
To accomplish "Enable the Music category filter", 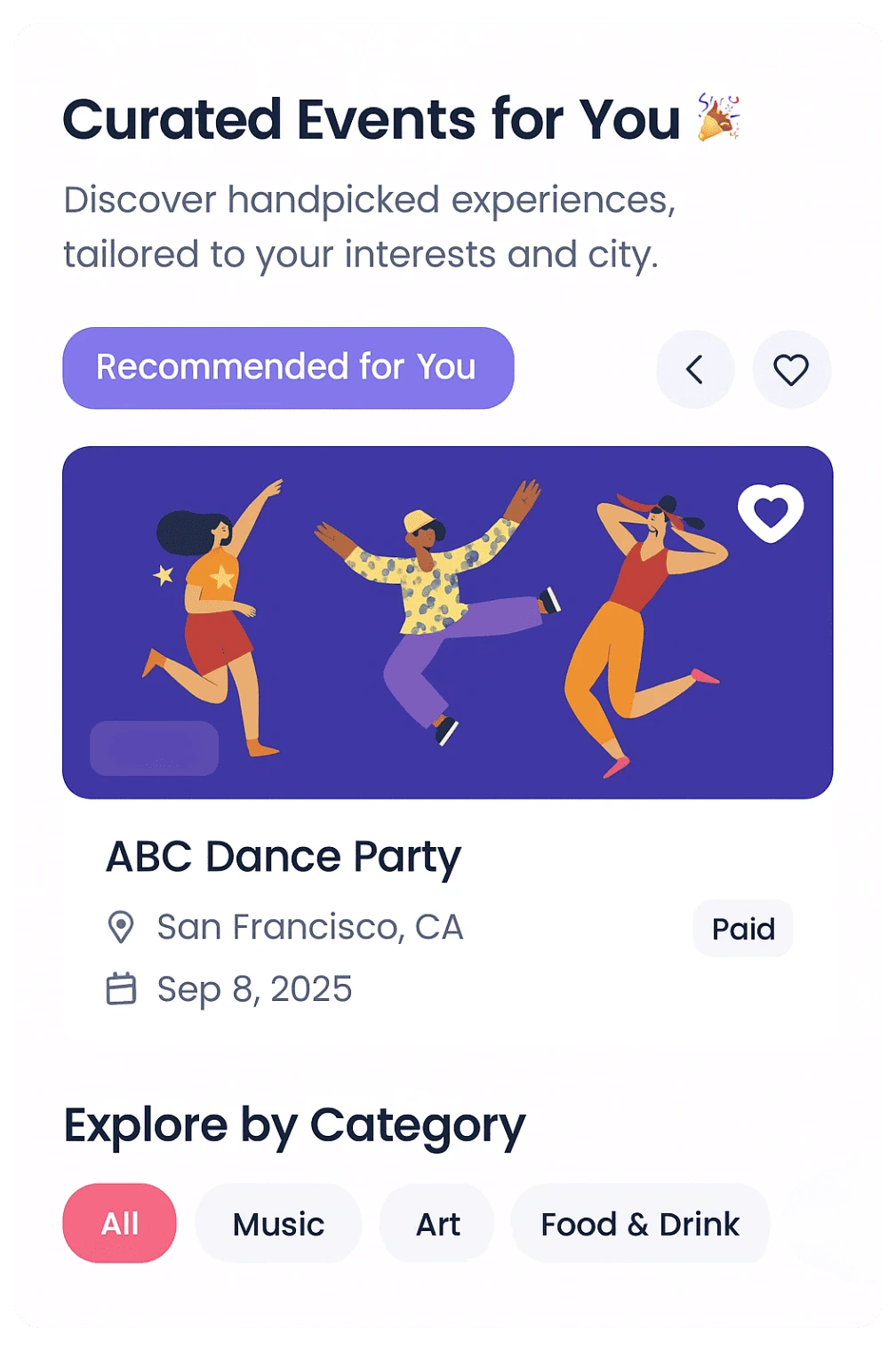I will tap(277, 1223).
